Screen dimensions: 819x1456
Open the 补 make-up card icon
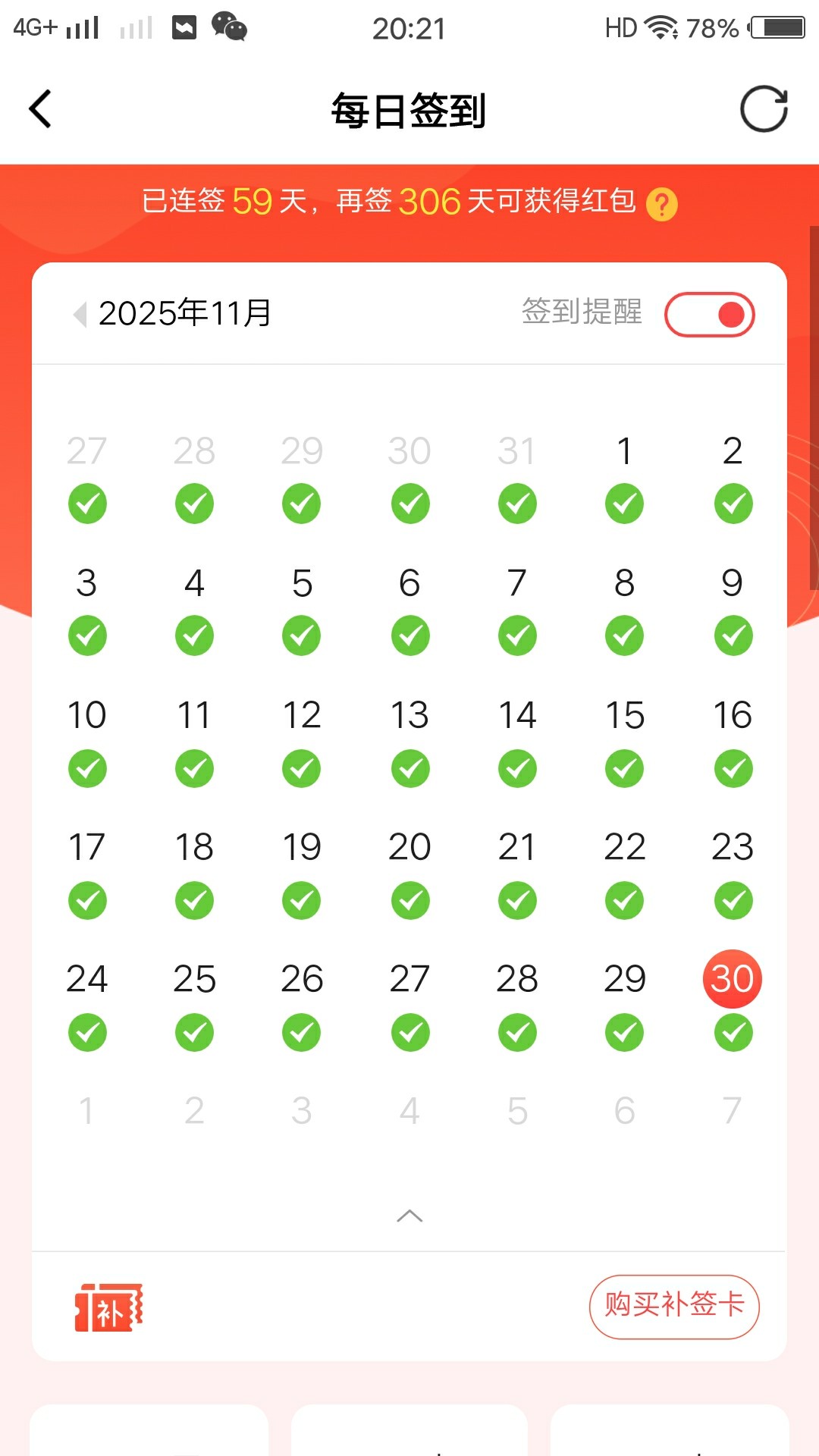(x=108, y=1307)
